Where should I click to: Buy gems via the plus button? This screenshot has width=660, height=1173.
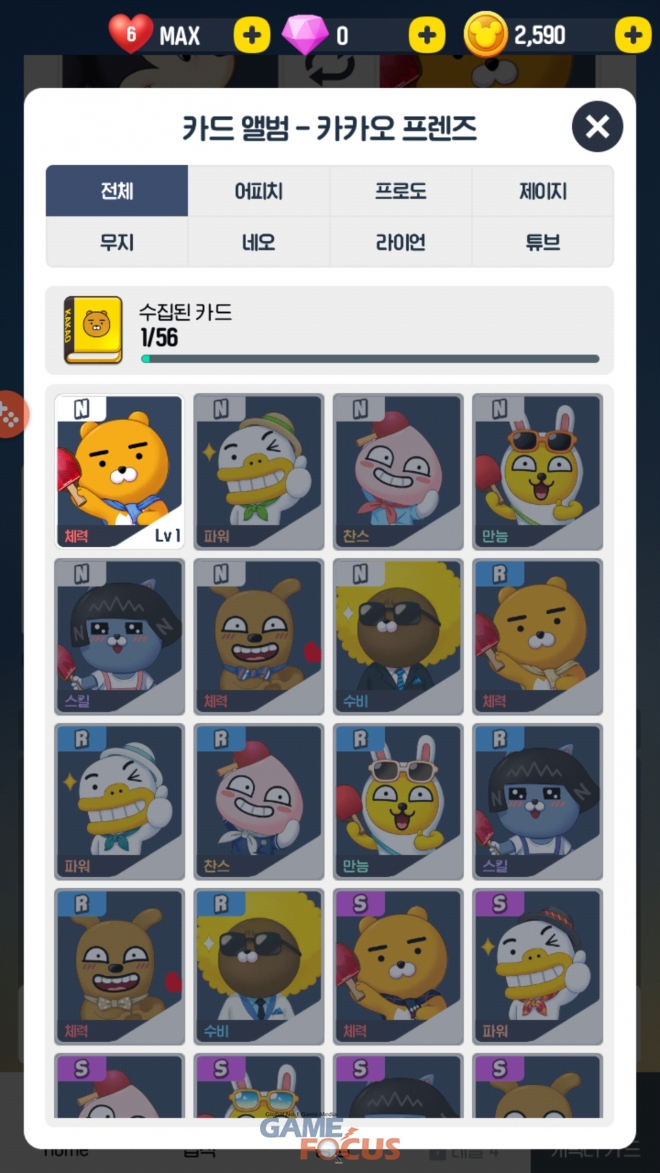[x=427, y=36]
